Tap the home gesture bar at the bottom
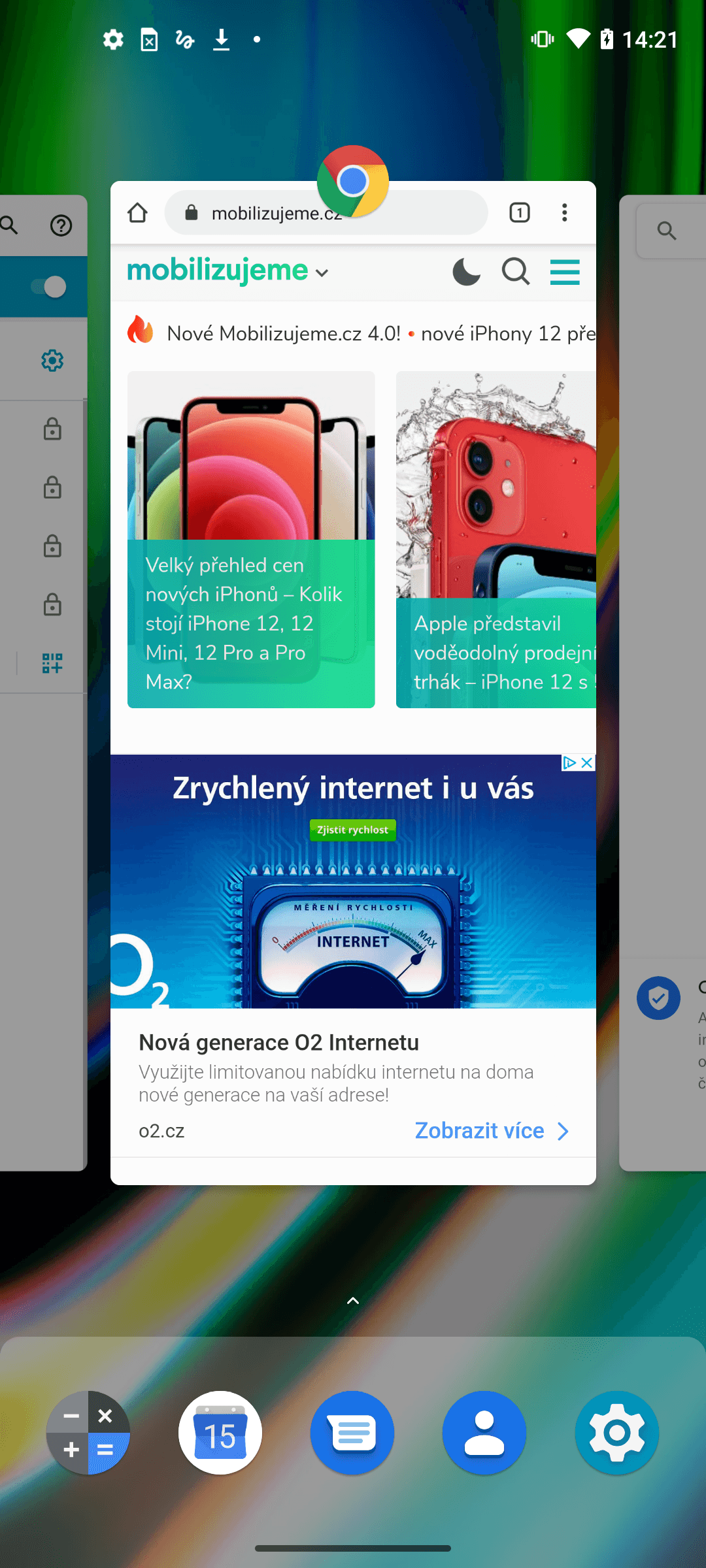This screenshot has width=706, height=1568. point(353,1548)
